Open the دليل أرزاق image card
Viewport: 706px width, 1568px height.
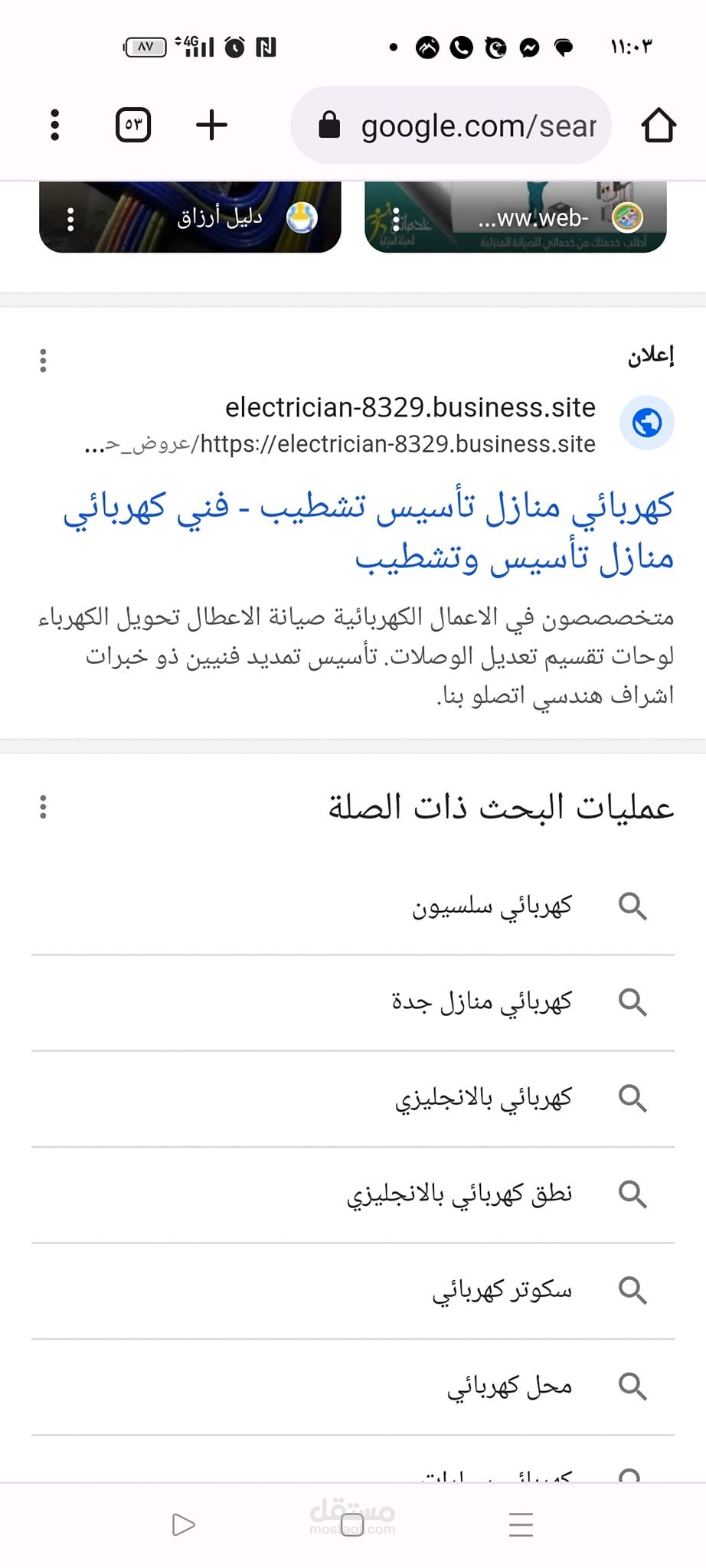[x=190, y=217]
